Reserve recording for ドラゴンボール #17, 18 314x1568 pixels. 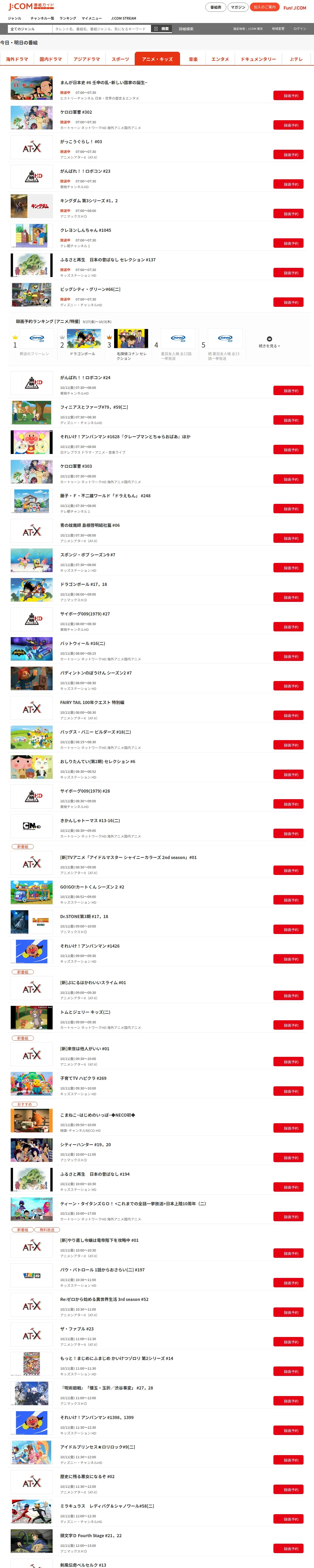click(x=288, y=597)
